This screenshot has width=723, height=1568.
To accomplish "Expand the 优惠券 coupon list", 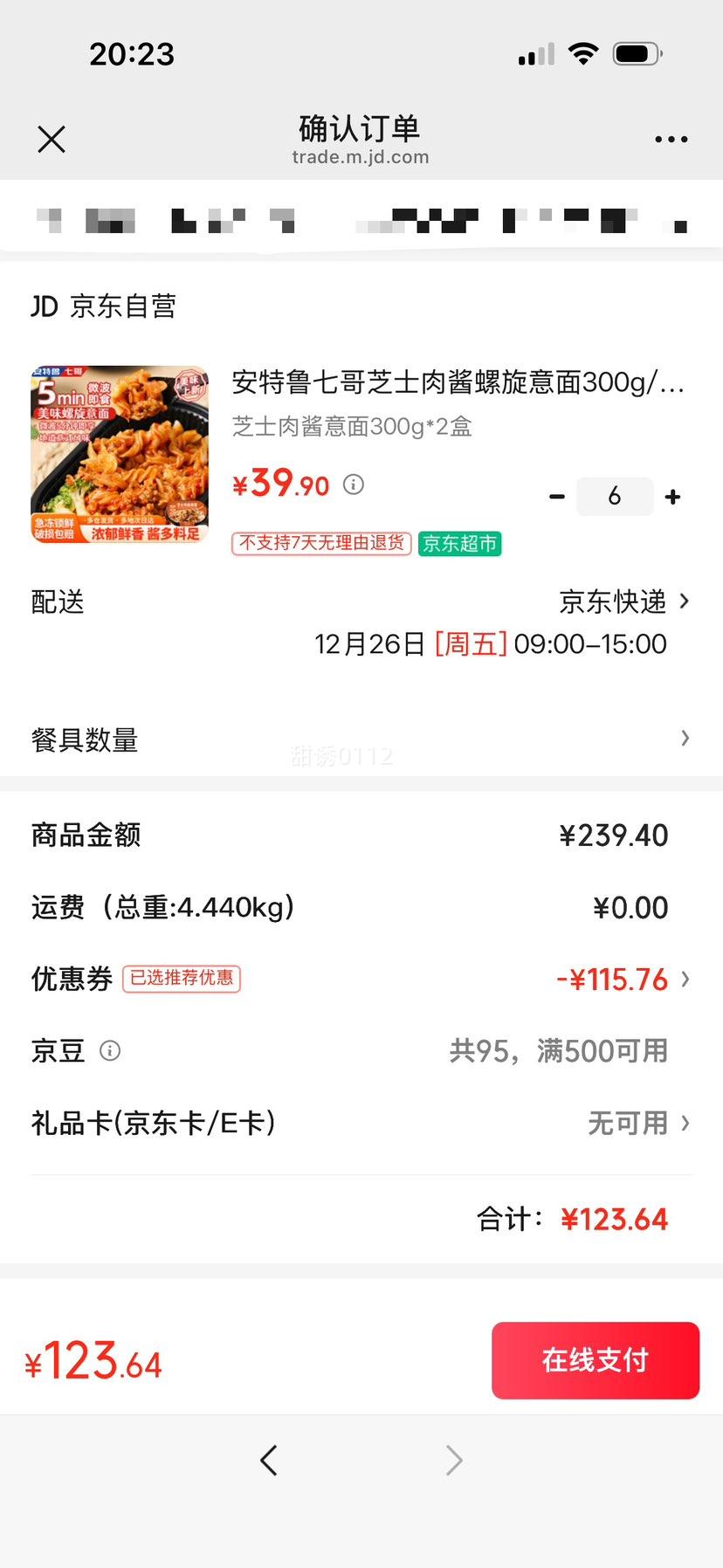I will tap(685, 980).
